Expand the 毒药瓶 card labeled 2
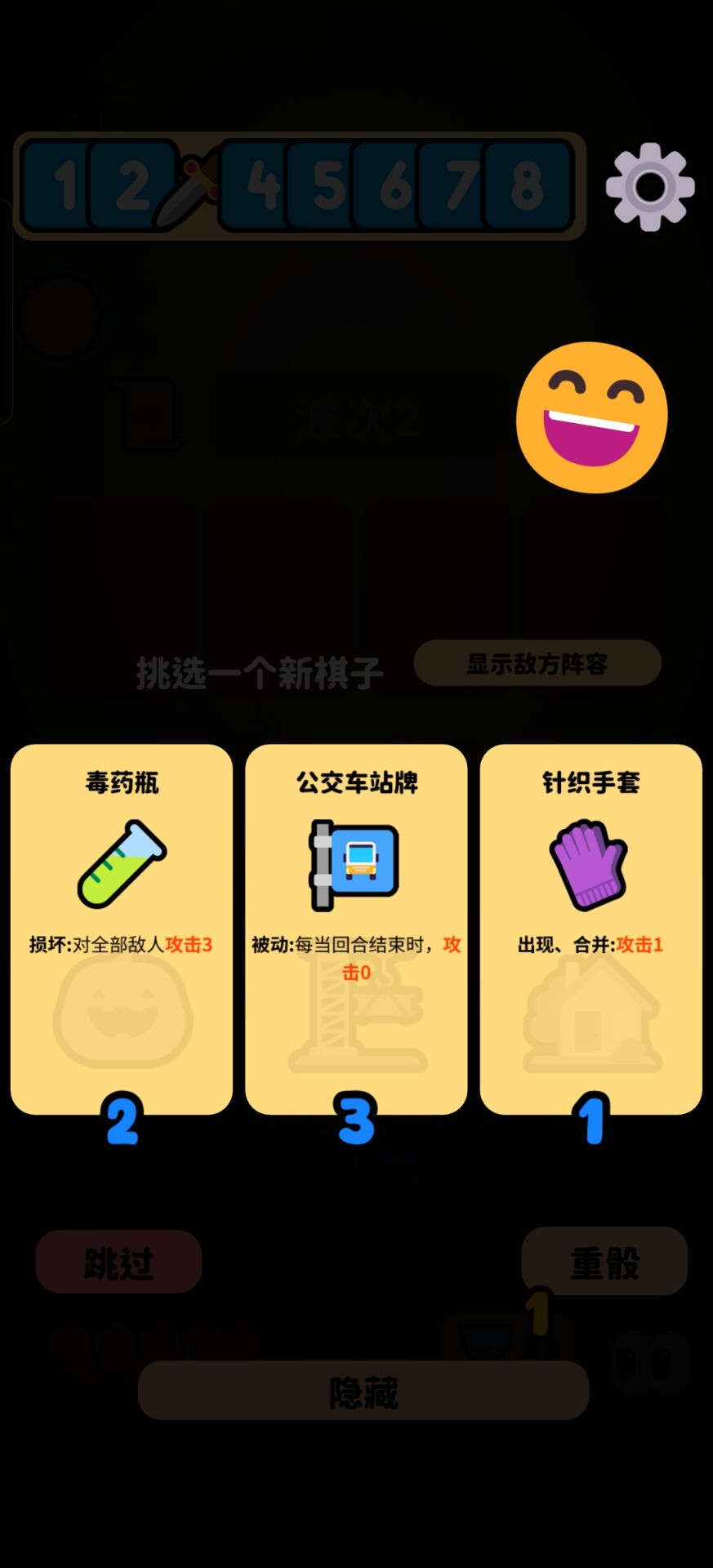The width and height of the screenshot is (713, 1568). 120,1119
